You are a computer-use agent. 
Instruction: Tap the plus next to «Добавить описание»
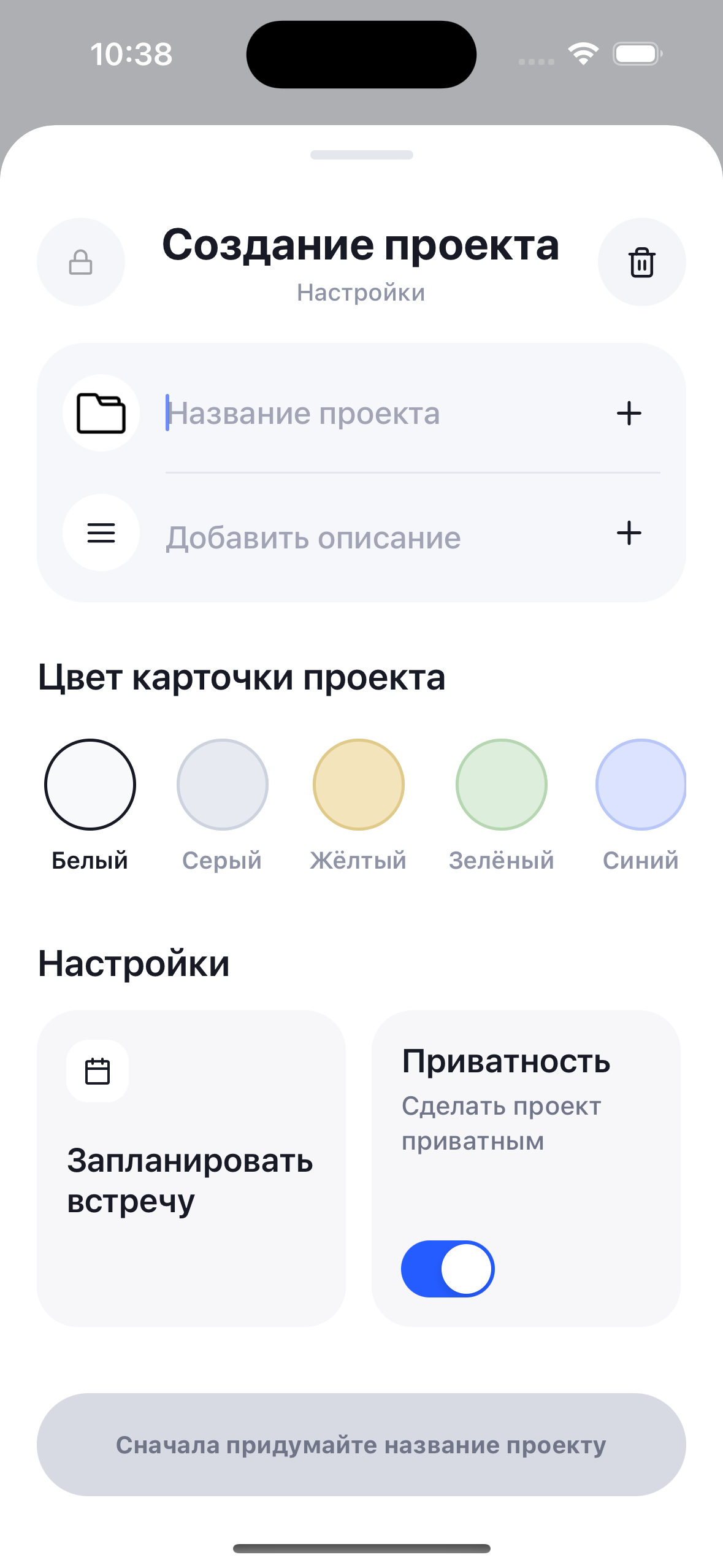pos(629,533)
